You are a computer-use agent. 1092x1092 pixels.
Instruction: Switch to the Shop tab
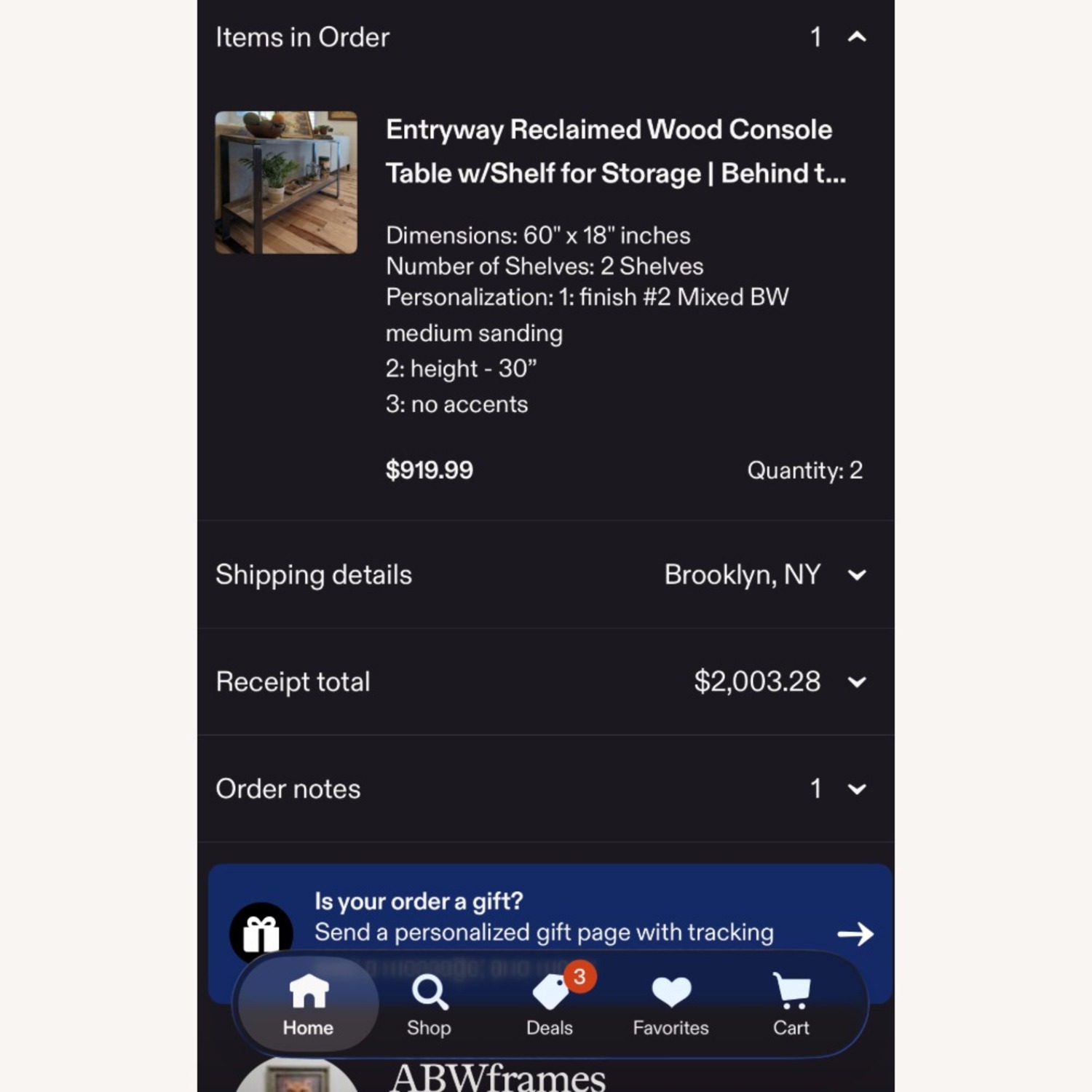click(x=429, y=1005)
